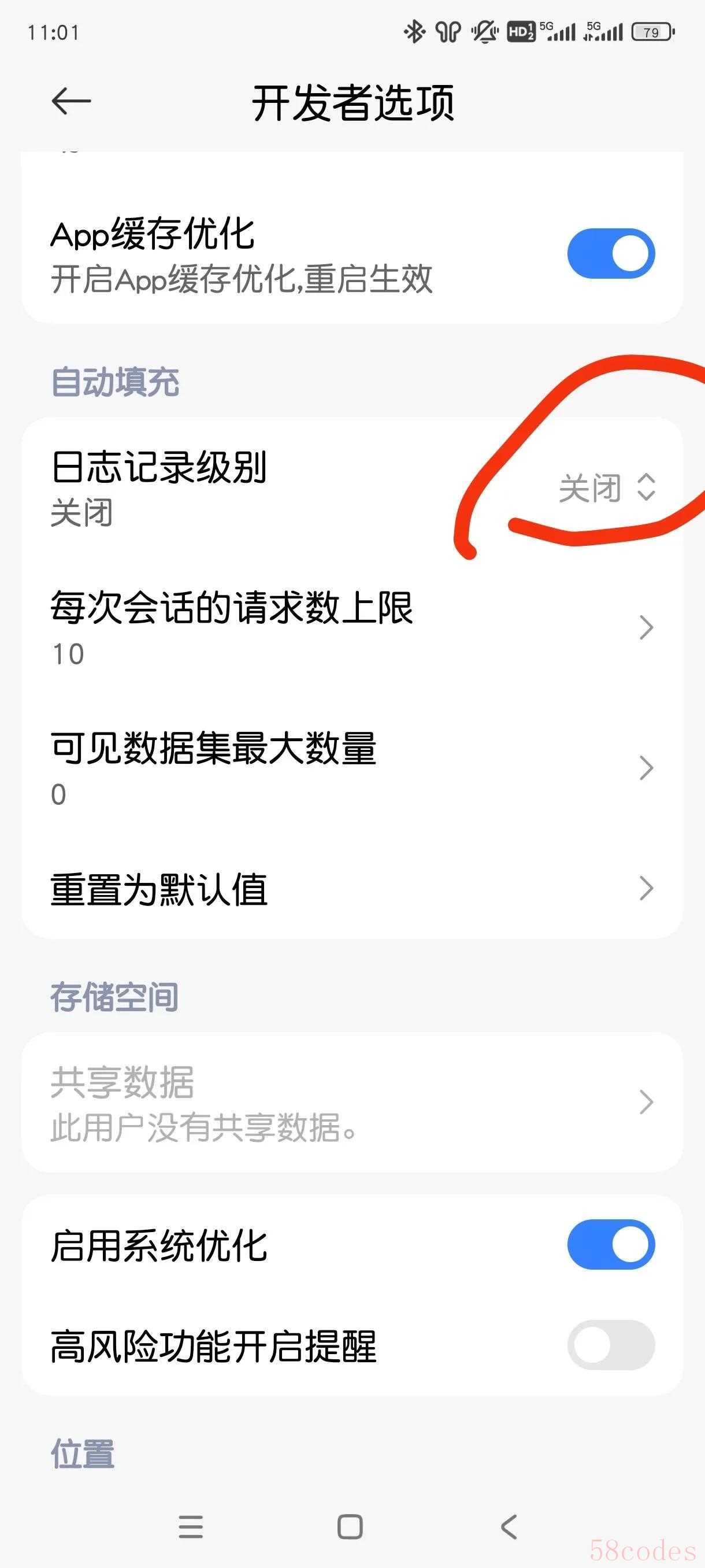Go to home screen via navigation bar
The image size is (705, 1568).
350,1526
